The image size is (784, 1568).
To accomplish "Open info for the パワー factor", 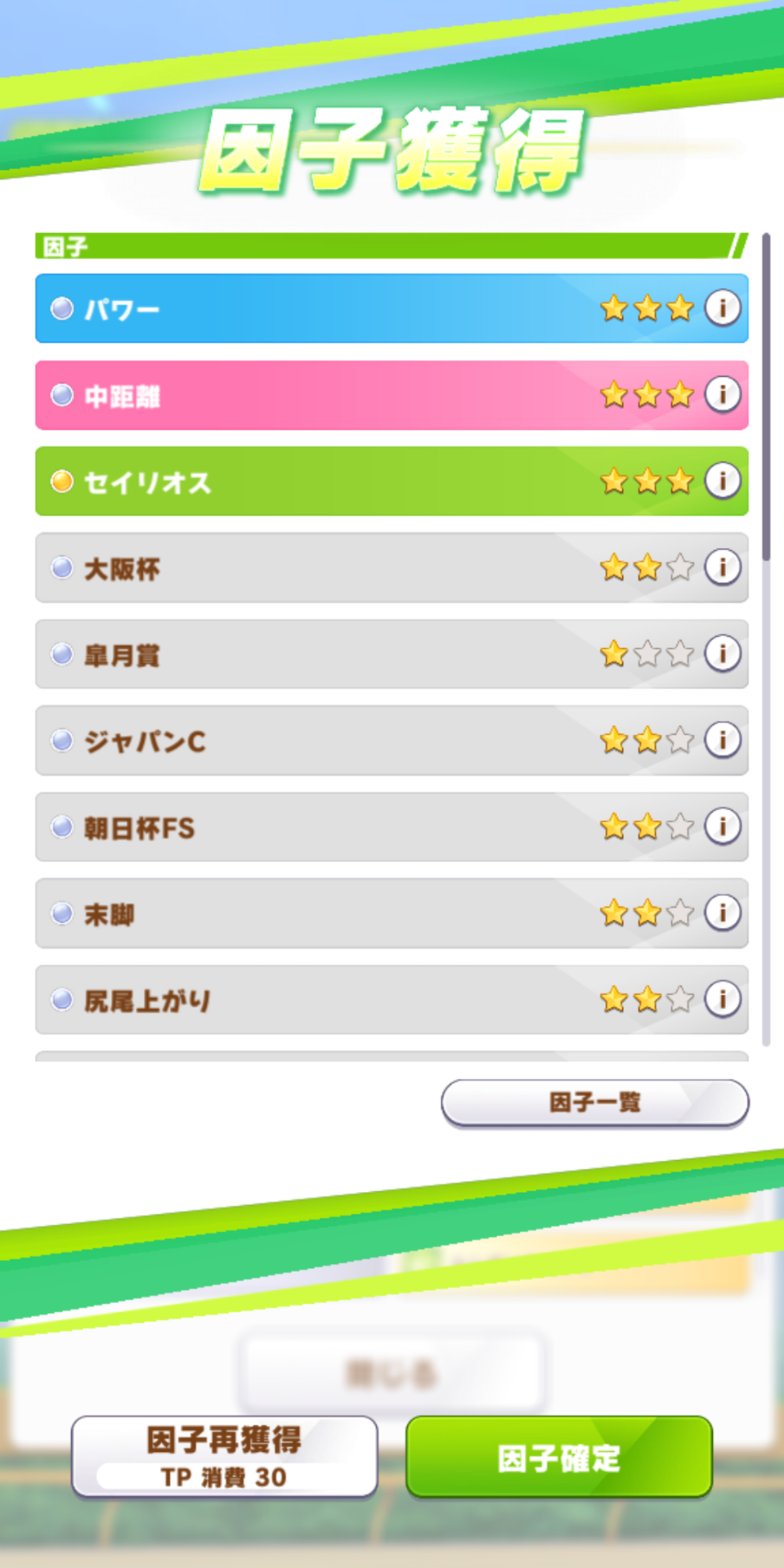I will (722, 308).
